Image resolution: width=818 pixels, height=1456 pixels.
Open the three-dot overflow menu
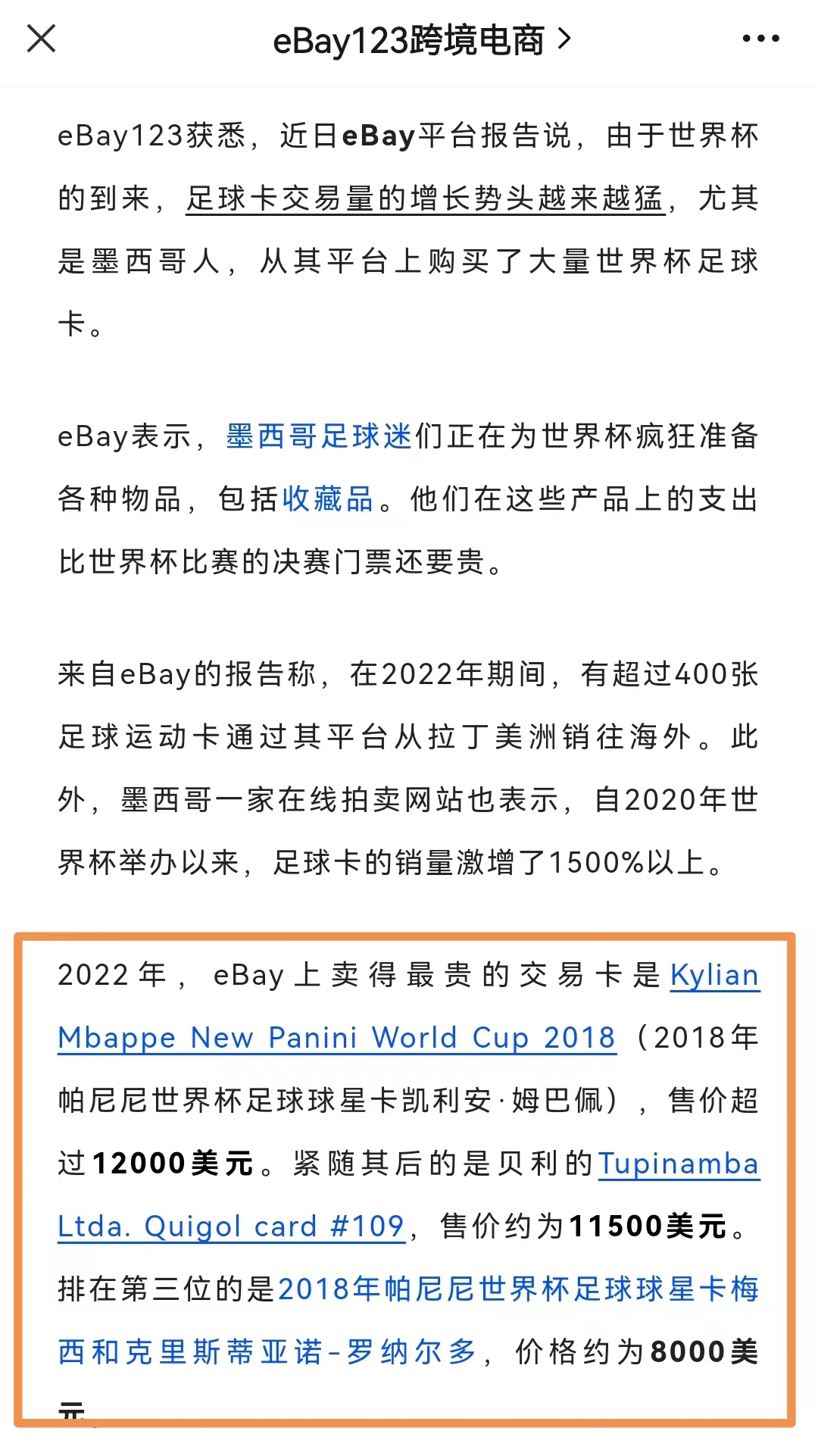coord(760,39)
